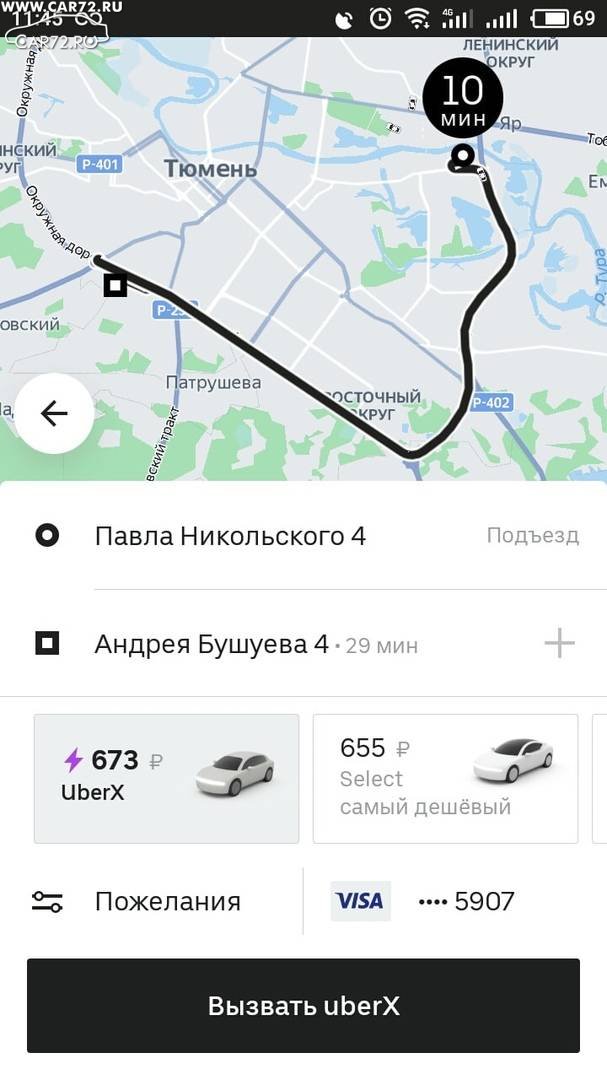This screenshot has height=1080, width=607.
Task: Edit pickup address Павла Никольского 4
Action: click(x=230, y=536)
